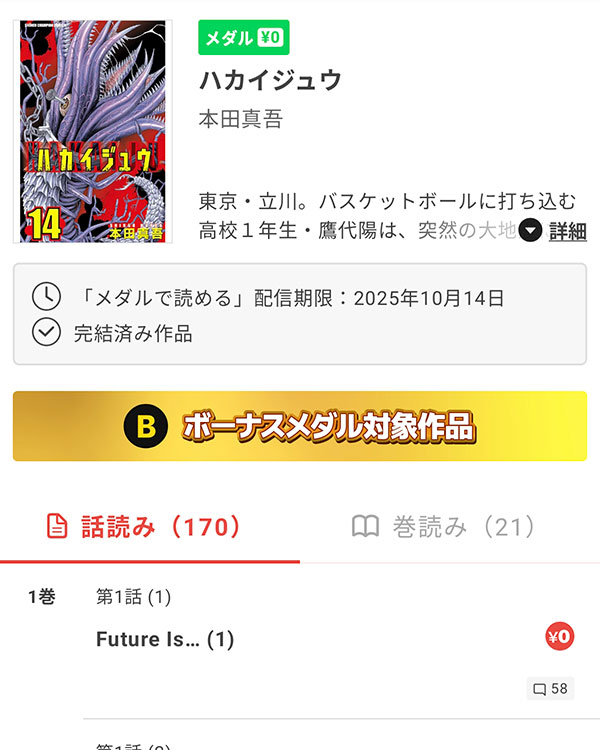The image size is (600, 750).
Task: Open episode 第1話 (1) Future Is…
Action: (165, 639)
